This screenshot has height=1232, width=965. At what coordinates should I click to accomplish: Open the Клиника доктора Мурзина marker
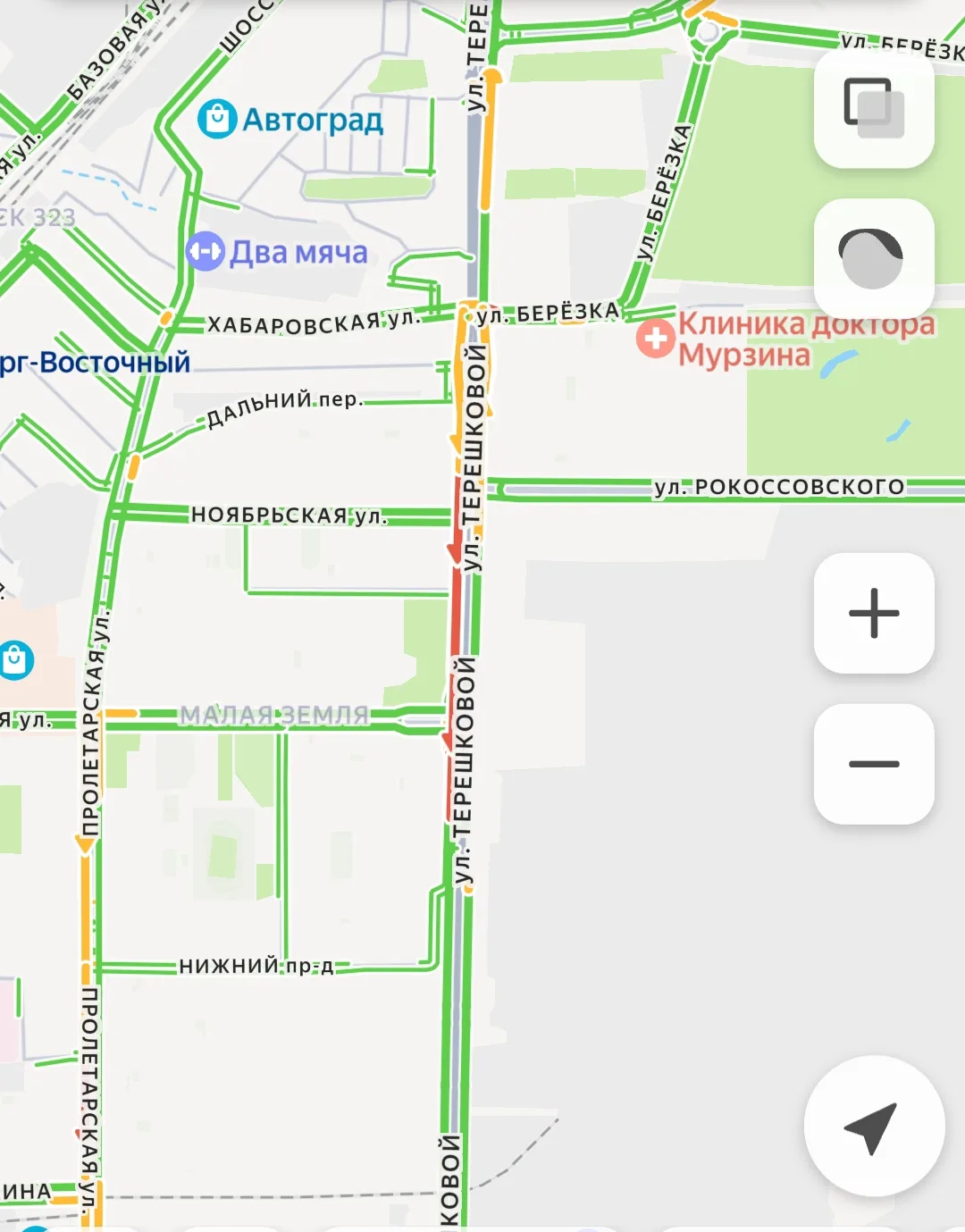tap(656, 339)
